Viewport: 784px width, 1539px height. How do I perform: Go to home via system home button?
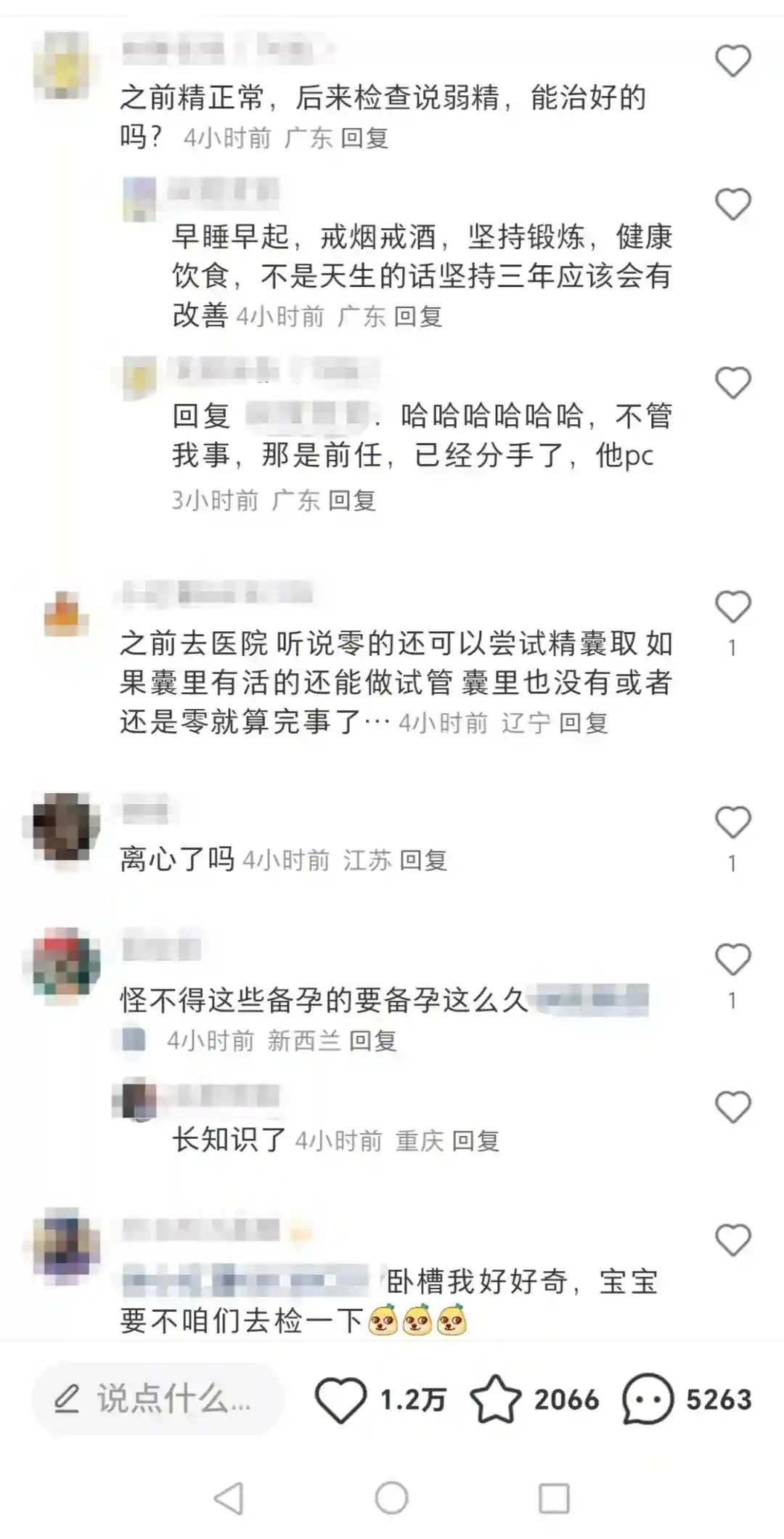point(392,1498)
